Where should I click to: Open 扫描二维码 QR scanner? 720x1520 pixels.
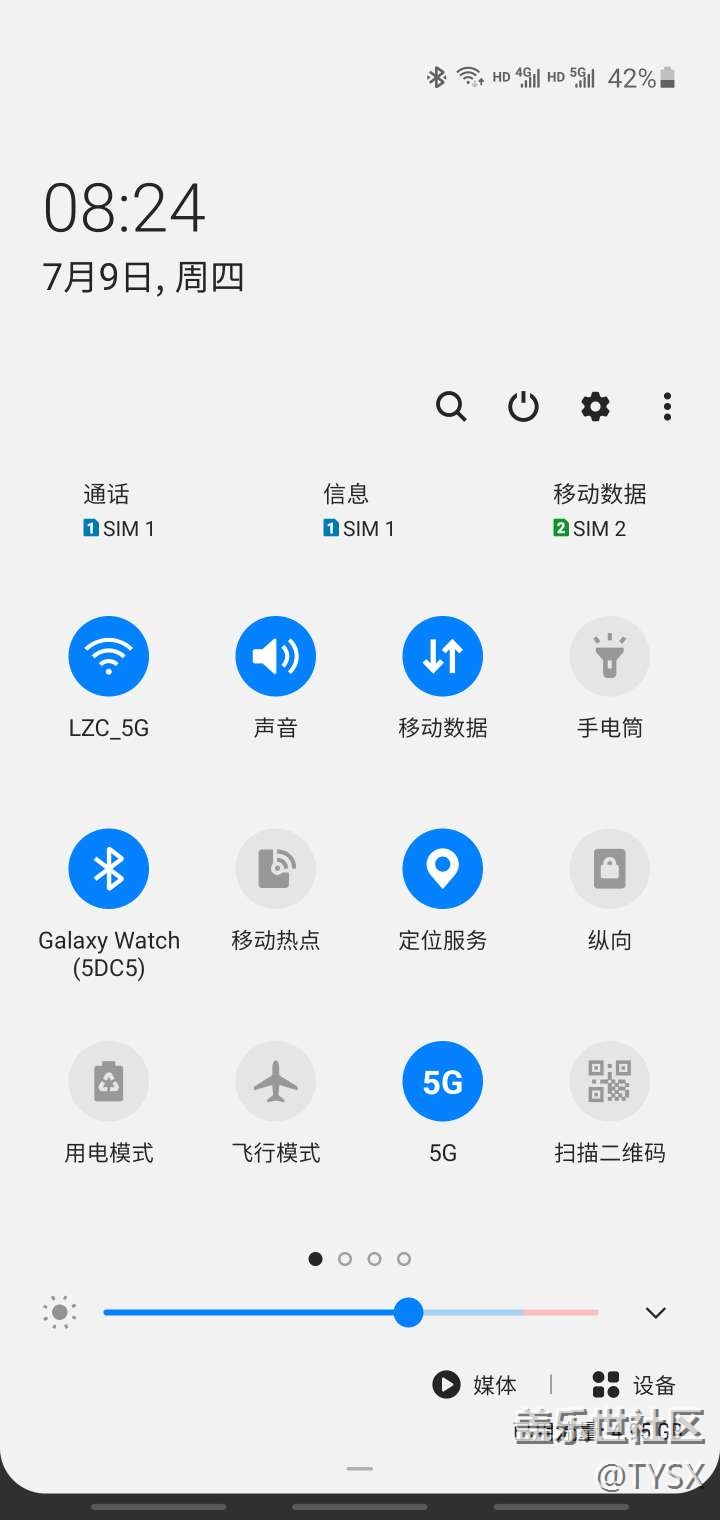tap(610, 1081)
